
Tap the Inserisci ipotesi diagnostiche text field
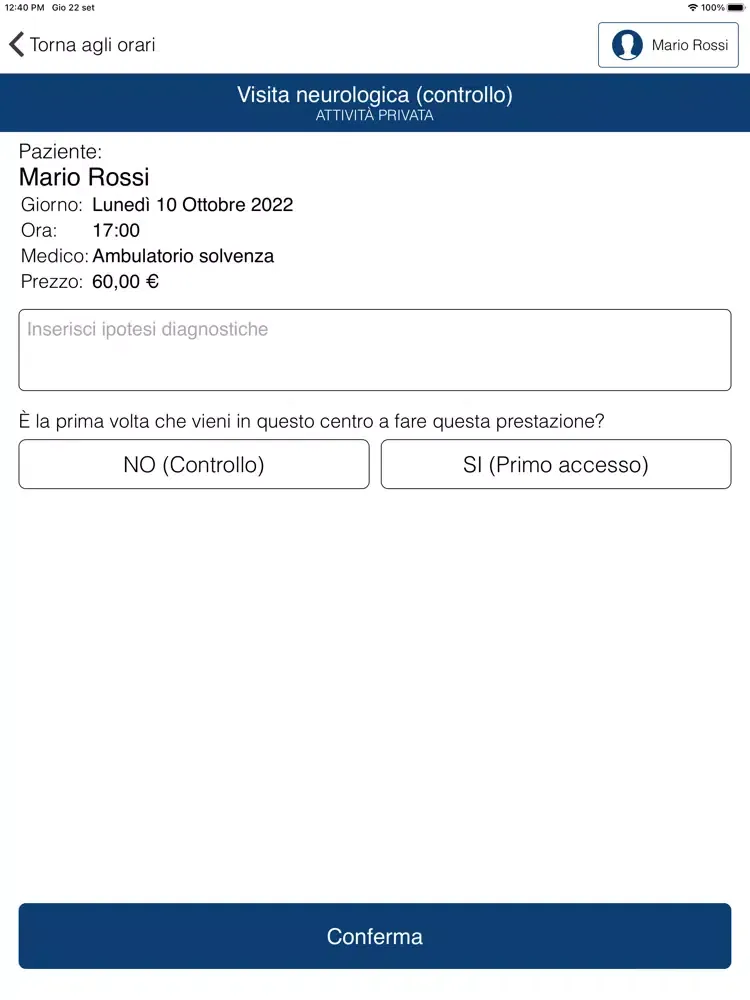[x=375, y=350]
